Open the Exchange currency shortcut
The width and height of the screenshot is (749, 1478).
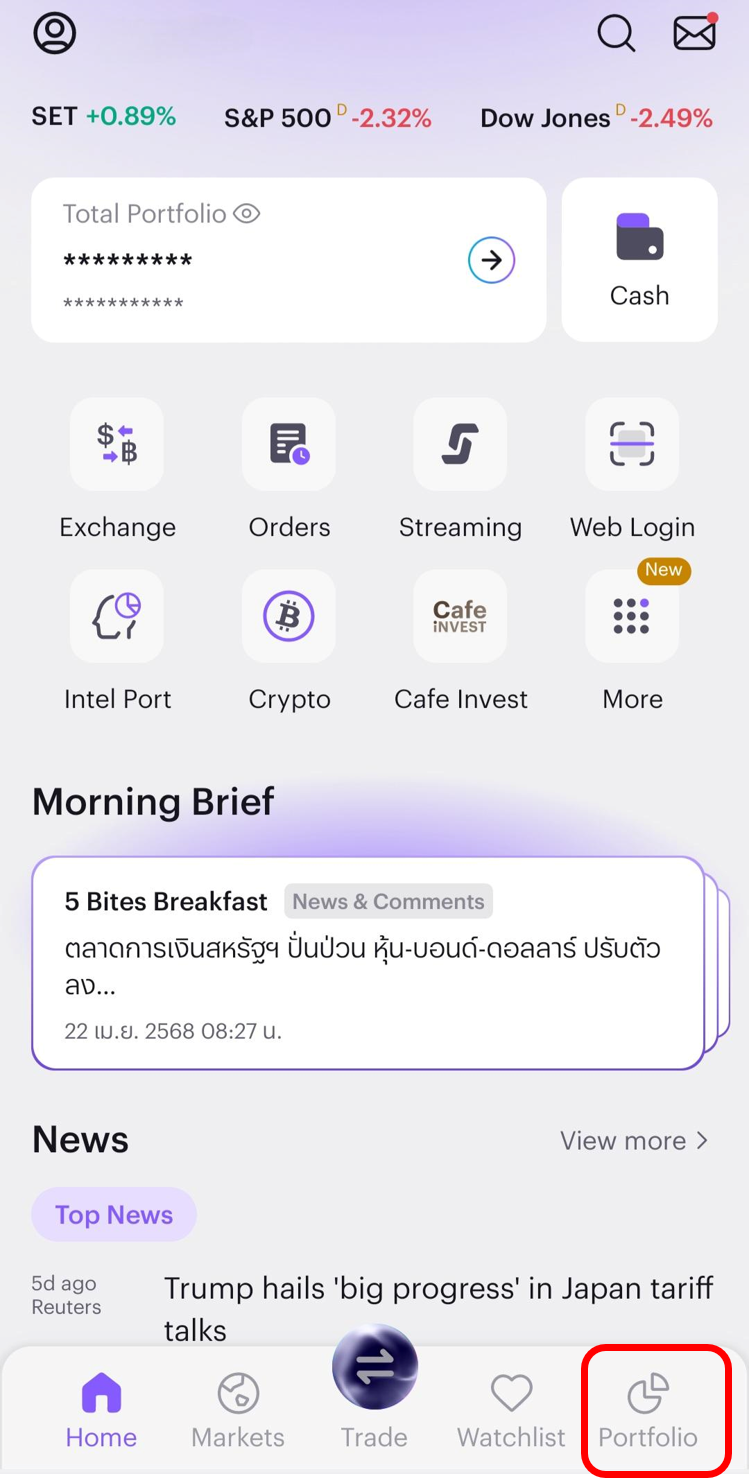[x=117, y=445]
